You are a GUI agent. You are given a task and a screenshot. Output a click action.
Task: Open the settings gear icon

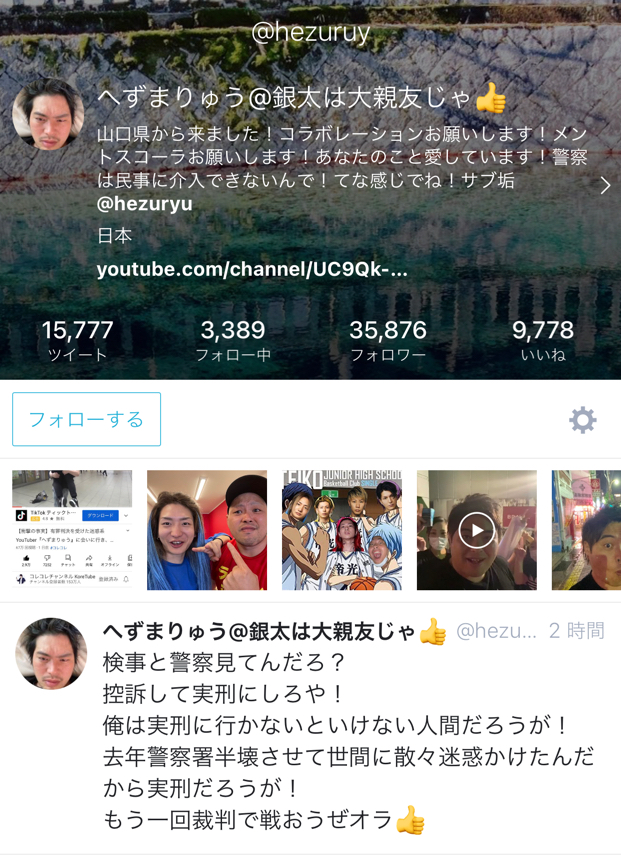pyautogui.click(x=582, y=420)
